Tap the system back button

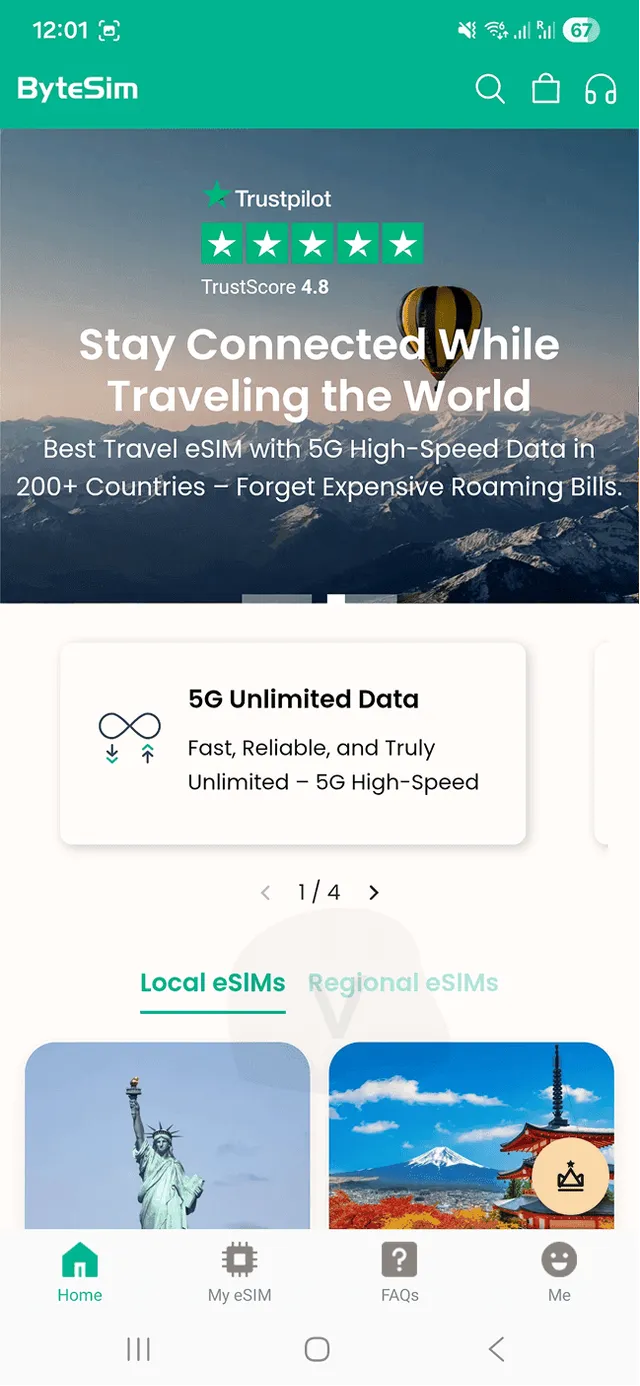tap(496, 1349)
